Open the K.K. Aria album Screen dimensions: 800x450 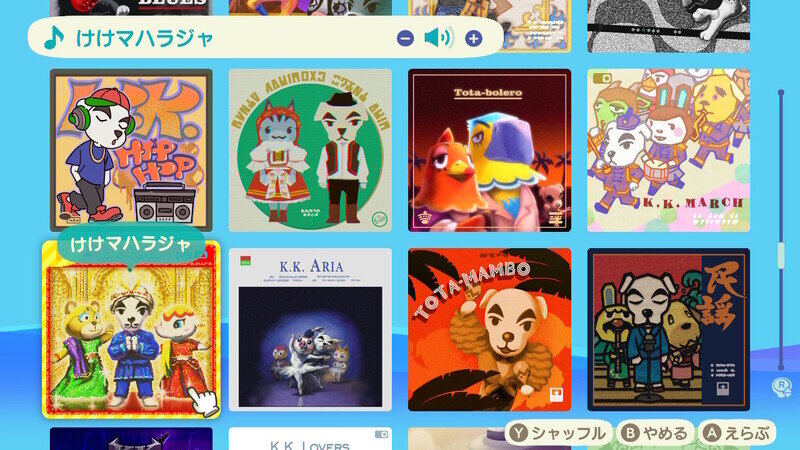310,330
